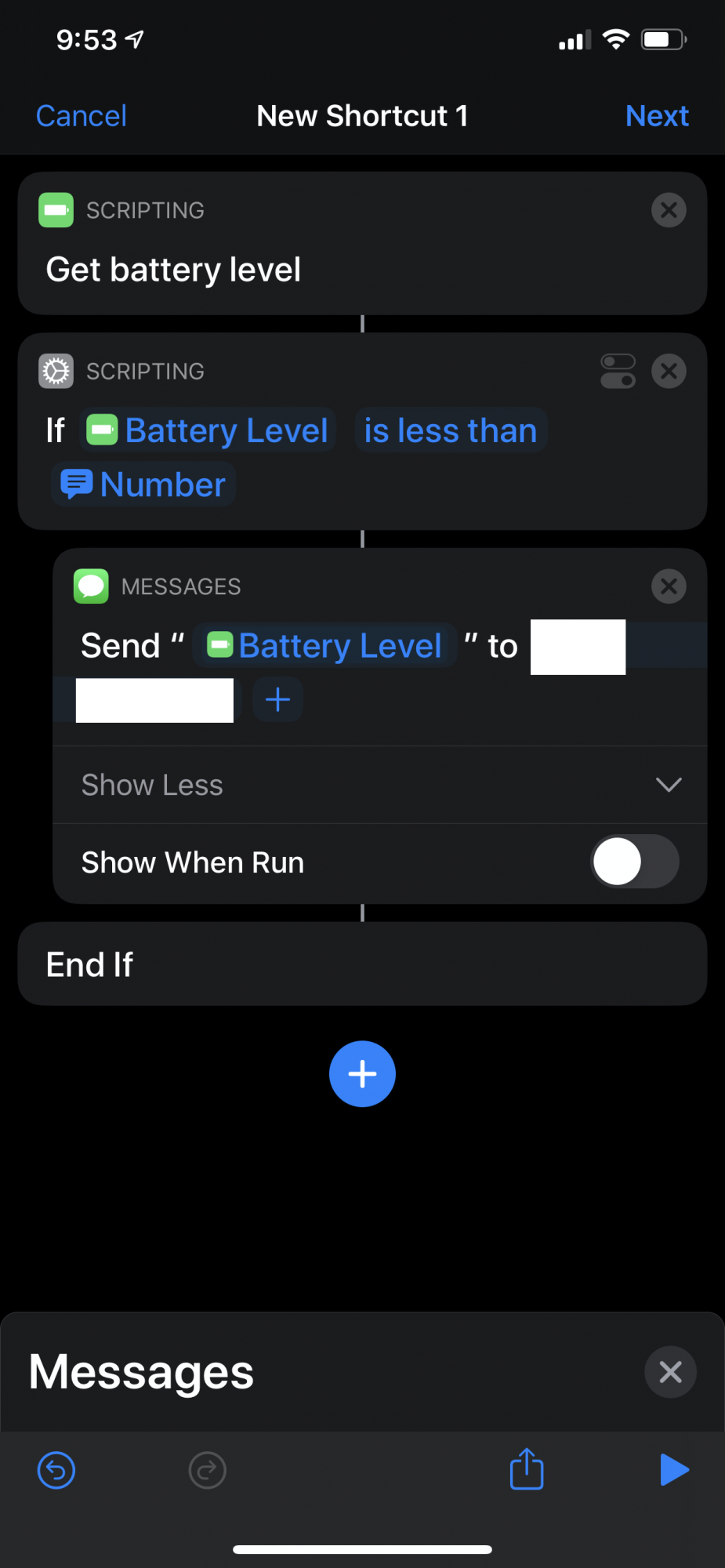Edit the Number variable in the If action
This screenshot has height=1568, width=725.
143,485
